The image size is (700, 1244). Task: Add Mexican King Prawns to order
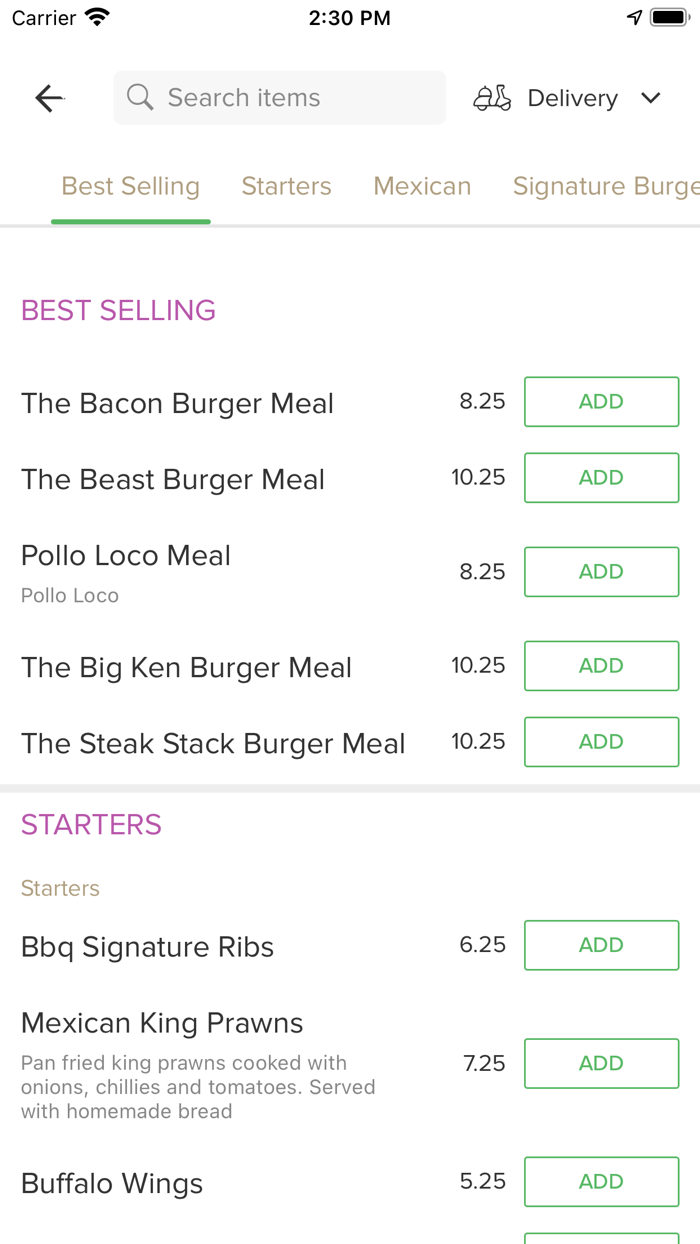click(601, 1064)
